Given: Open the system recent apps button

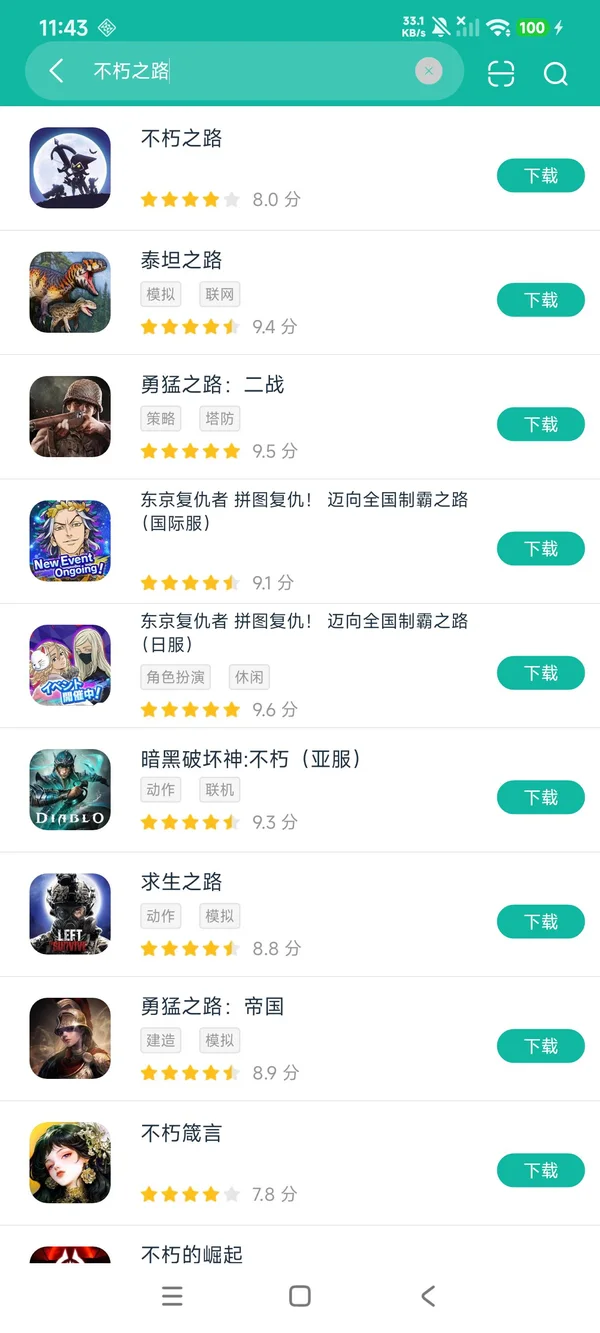Looking at the screenshot, I should (172, 1296).
